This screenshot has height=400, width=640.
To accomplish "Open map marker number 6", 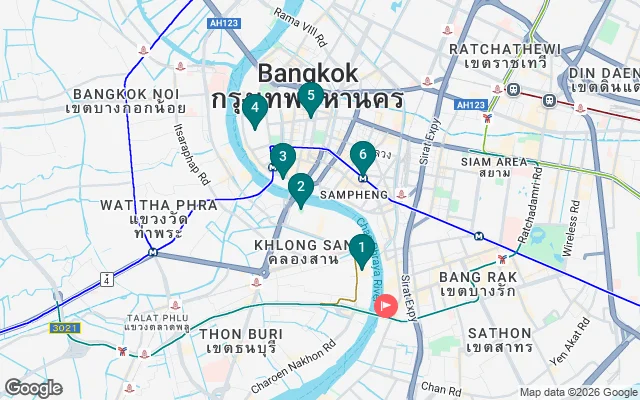I will point(363,155).
